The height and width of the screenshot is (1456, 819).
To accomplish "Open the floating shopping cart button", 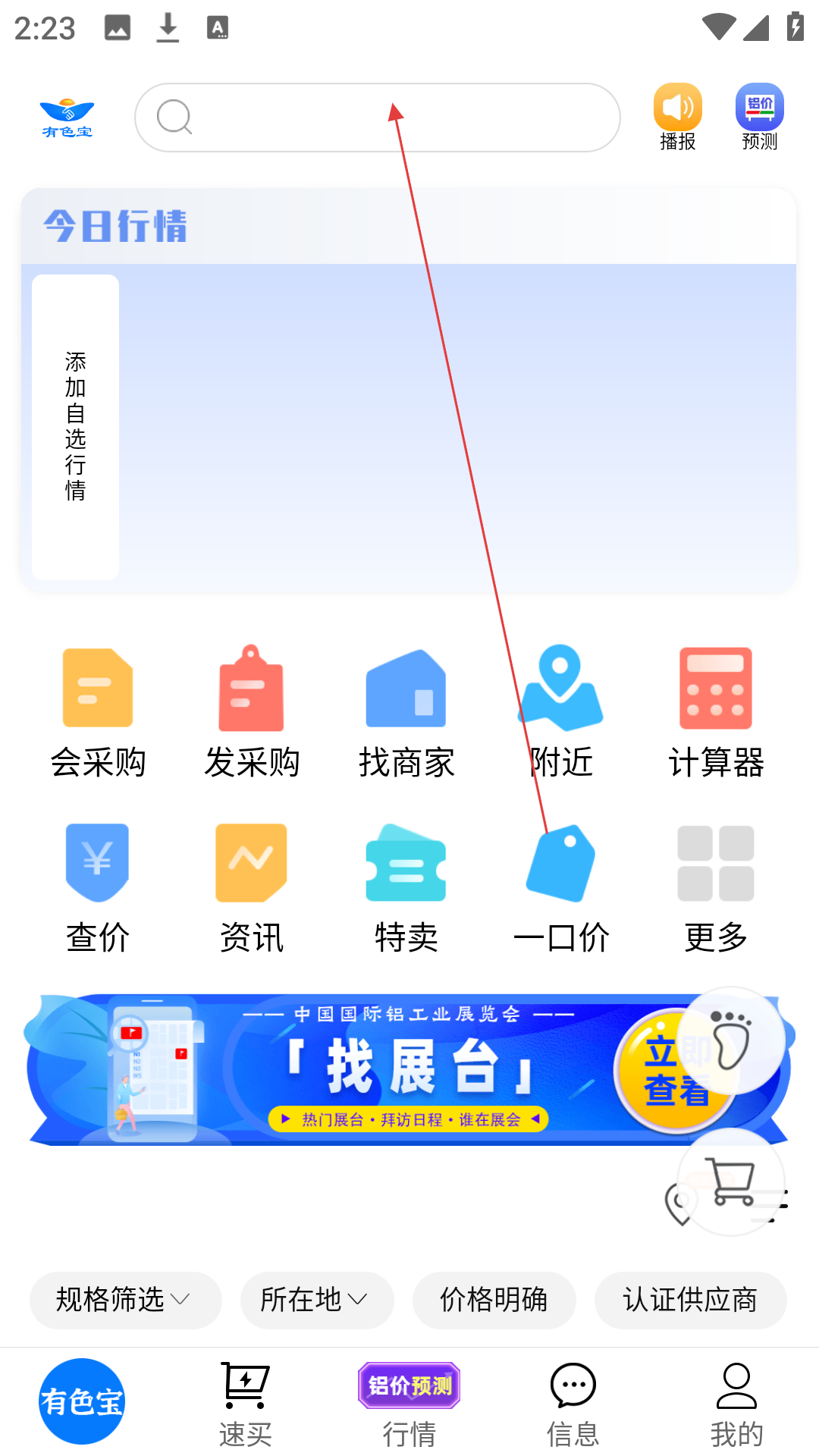I will [730, 1181].
